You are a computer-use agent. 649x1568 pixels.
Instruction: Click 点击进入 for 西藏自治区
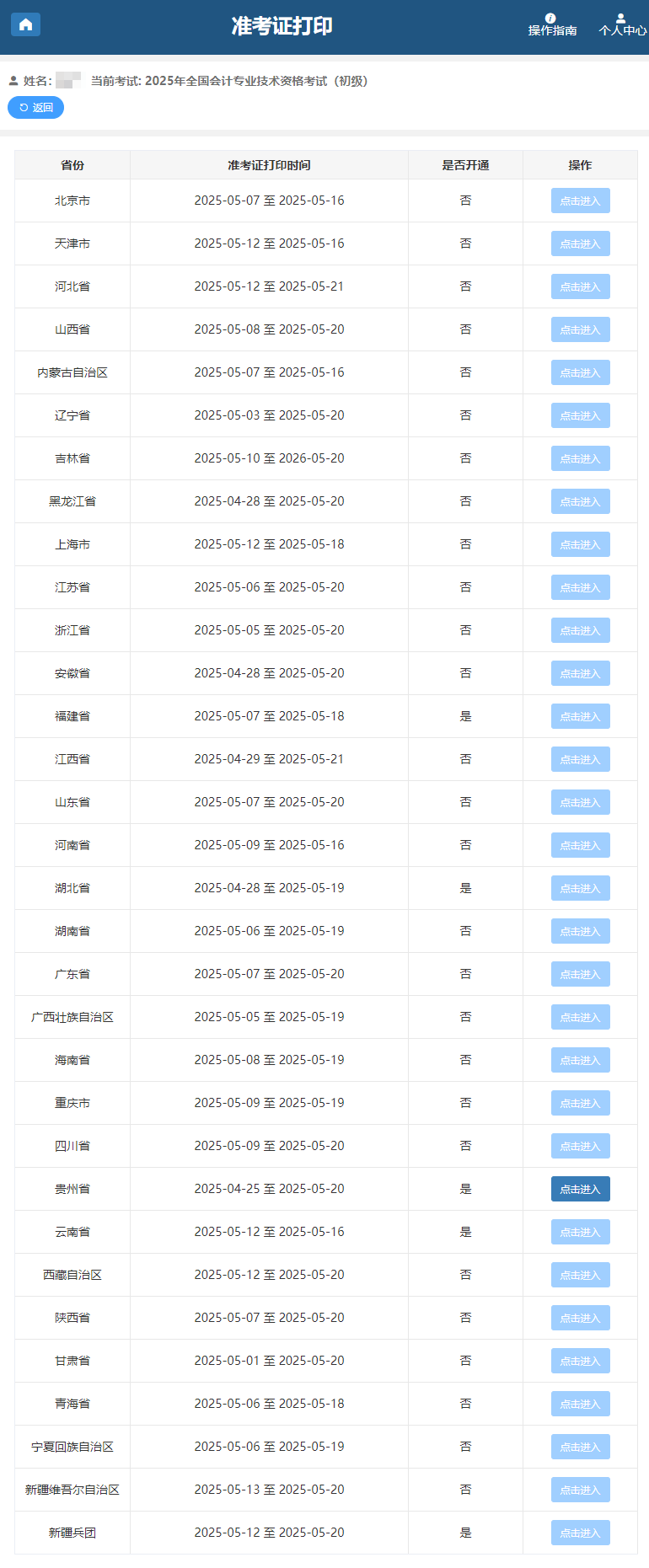pos(581,1275)
